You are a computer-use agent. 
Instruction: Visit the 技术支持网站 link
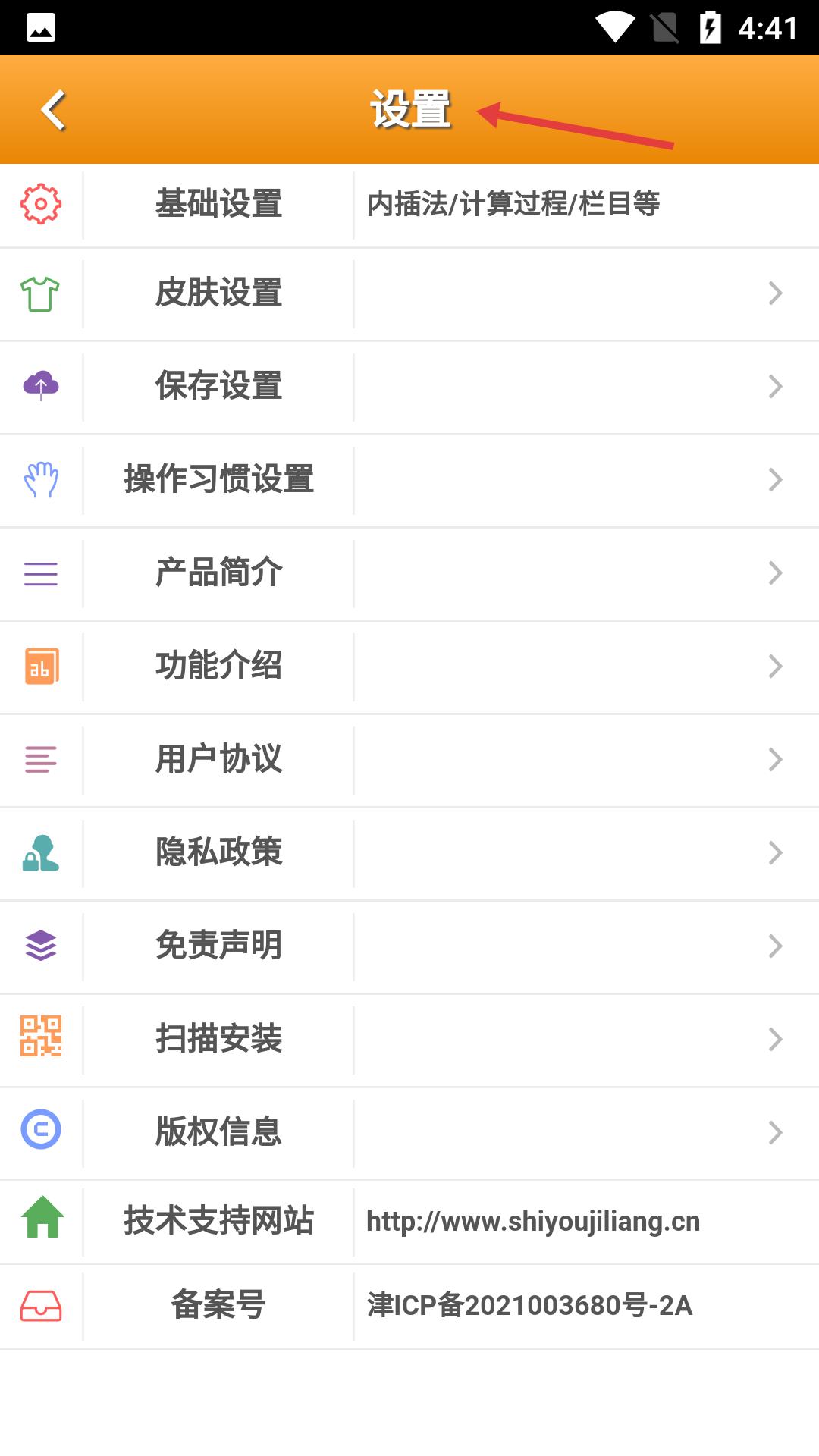[x=532, y=1222]
